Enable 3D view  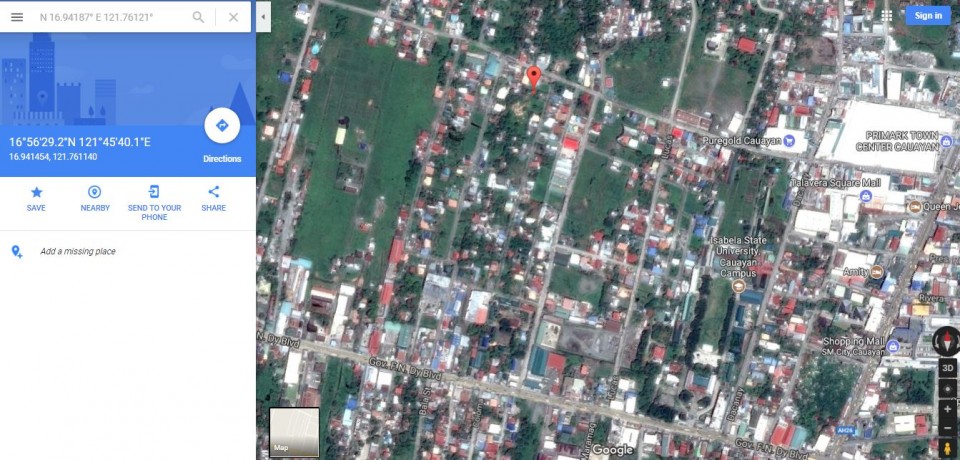[947, 367]
